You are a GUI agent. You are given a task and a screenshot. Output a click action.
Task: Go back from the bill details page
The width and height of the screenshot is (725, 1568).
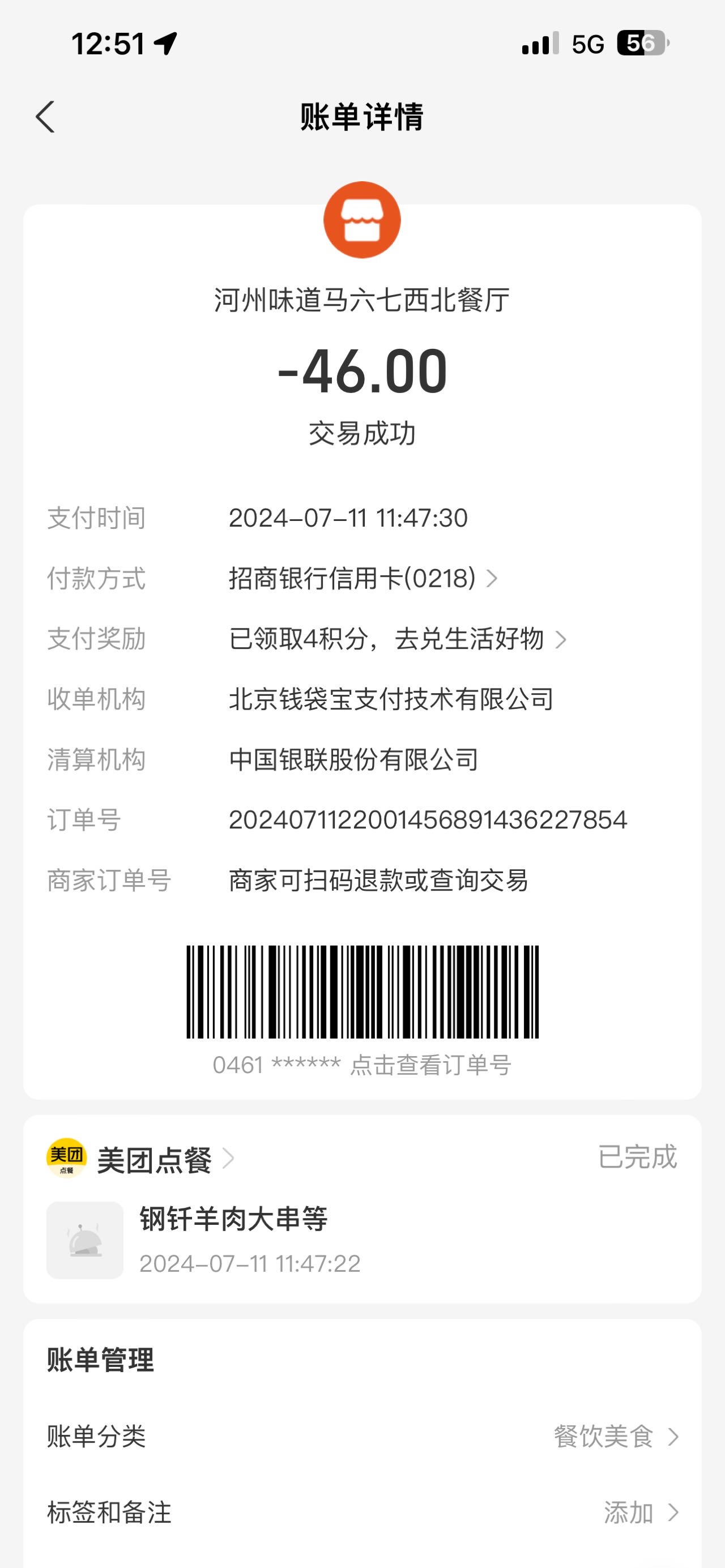(46, 117)
